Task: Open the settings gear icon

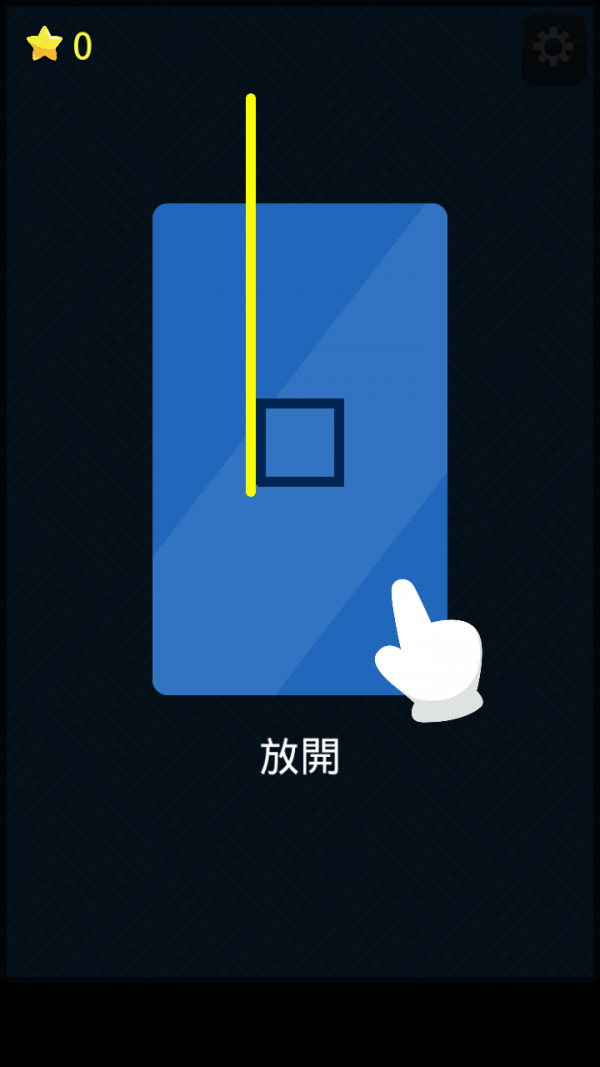Action: click(554, 49)
